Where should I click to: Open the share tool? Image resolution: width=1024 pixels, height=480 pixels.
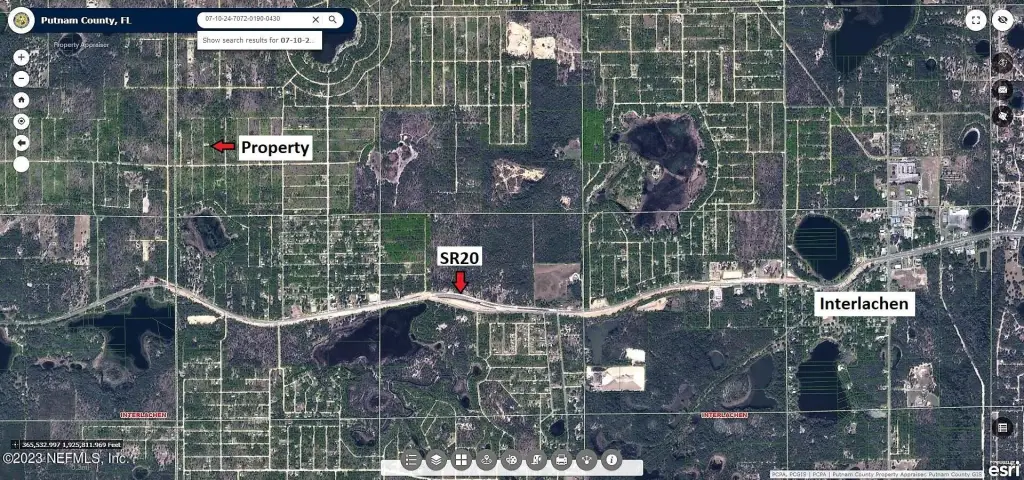coord(586,460)
